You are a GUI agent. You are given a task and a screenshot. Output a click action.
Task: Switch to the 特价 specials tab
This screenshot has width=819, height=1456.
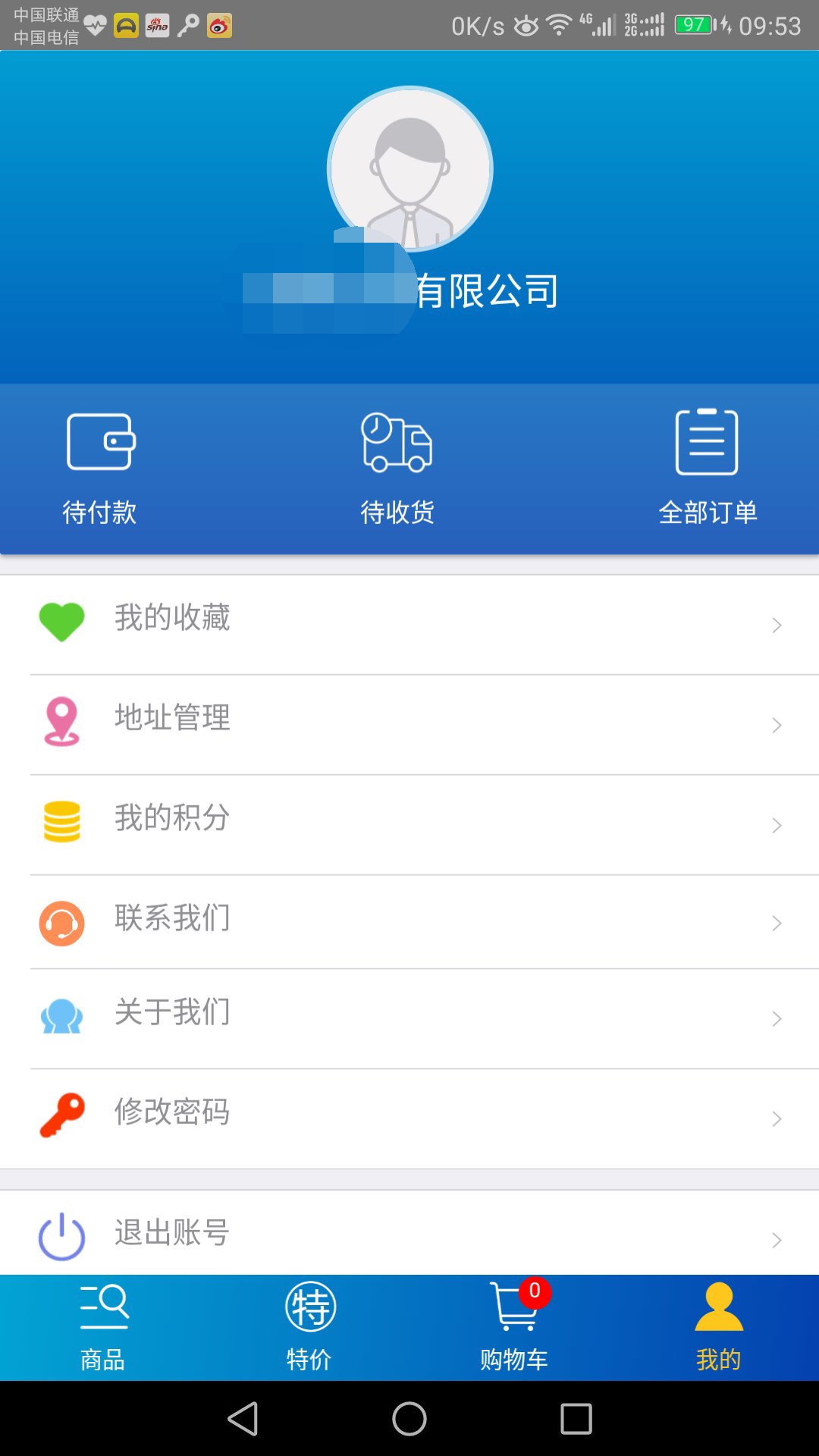point(309,1327)
